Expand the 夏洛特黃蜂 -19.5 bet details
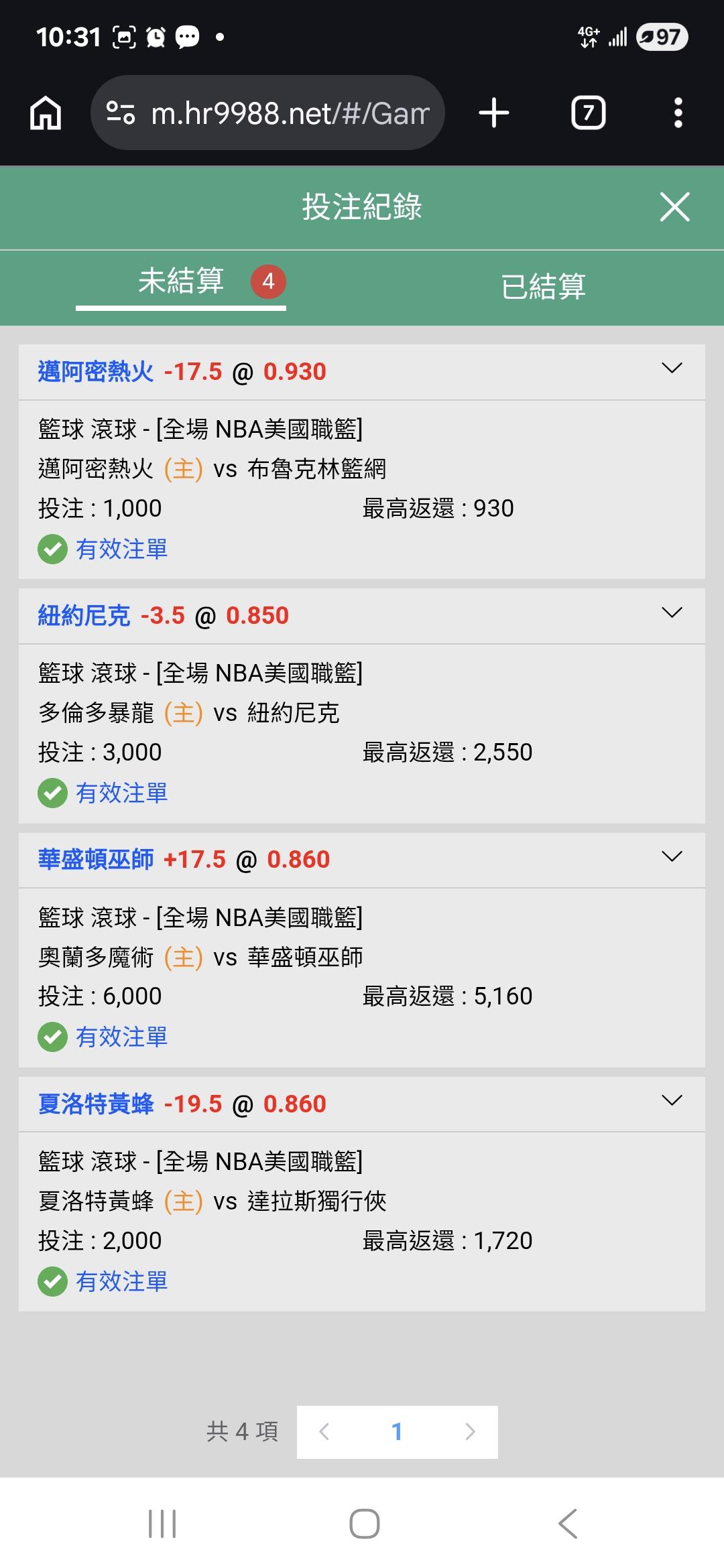The width and height of the screenshot is (724, 1568). coord(672,1100)
